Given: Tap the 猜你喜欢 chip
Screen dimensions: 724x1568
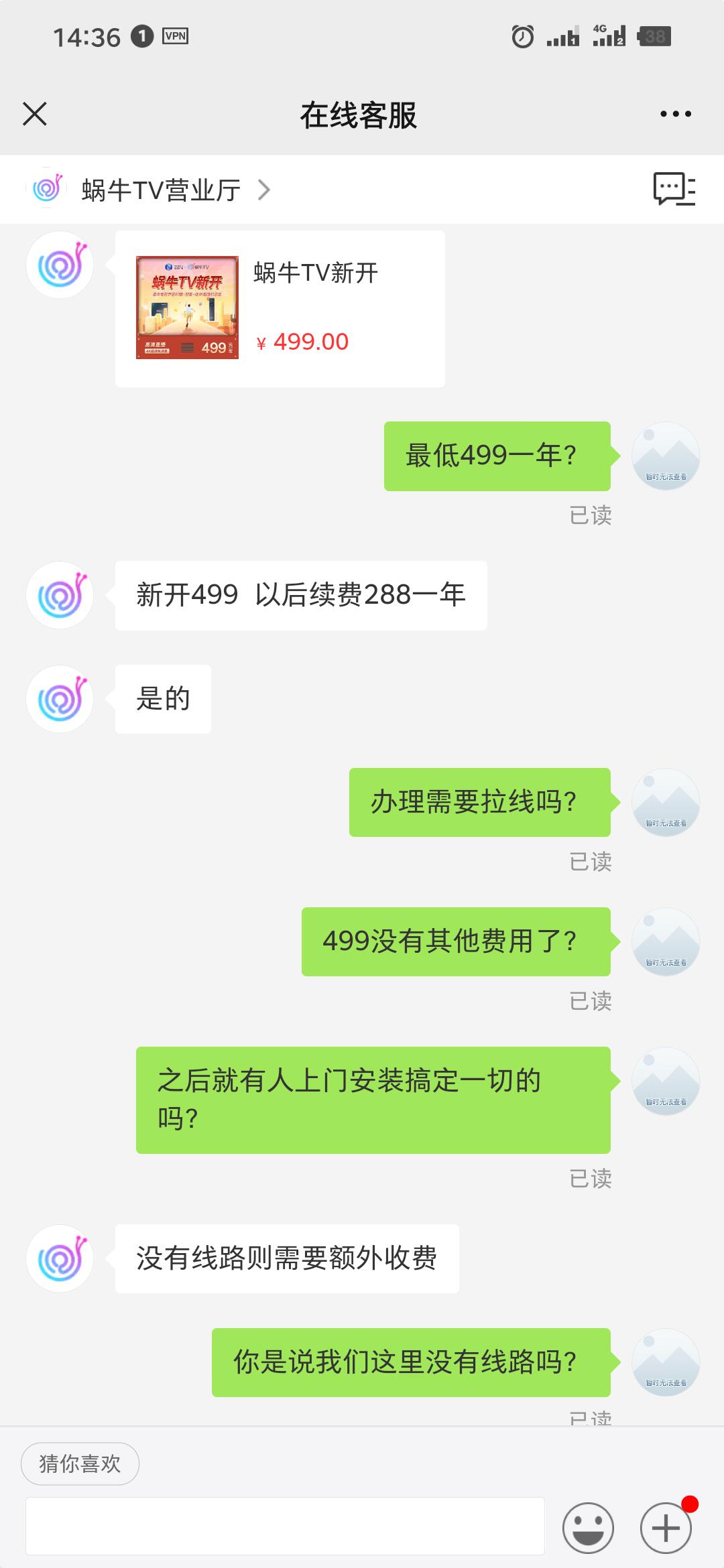Looking at the screenshot, I should tap(80, 1463).
